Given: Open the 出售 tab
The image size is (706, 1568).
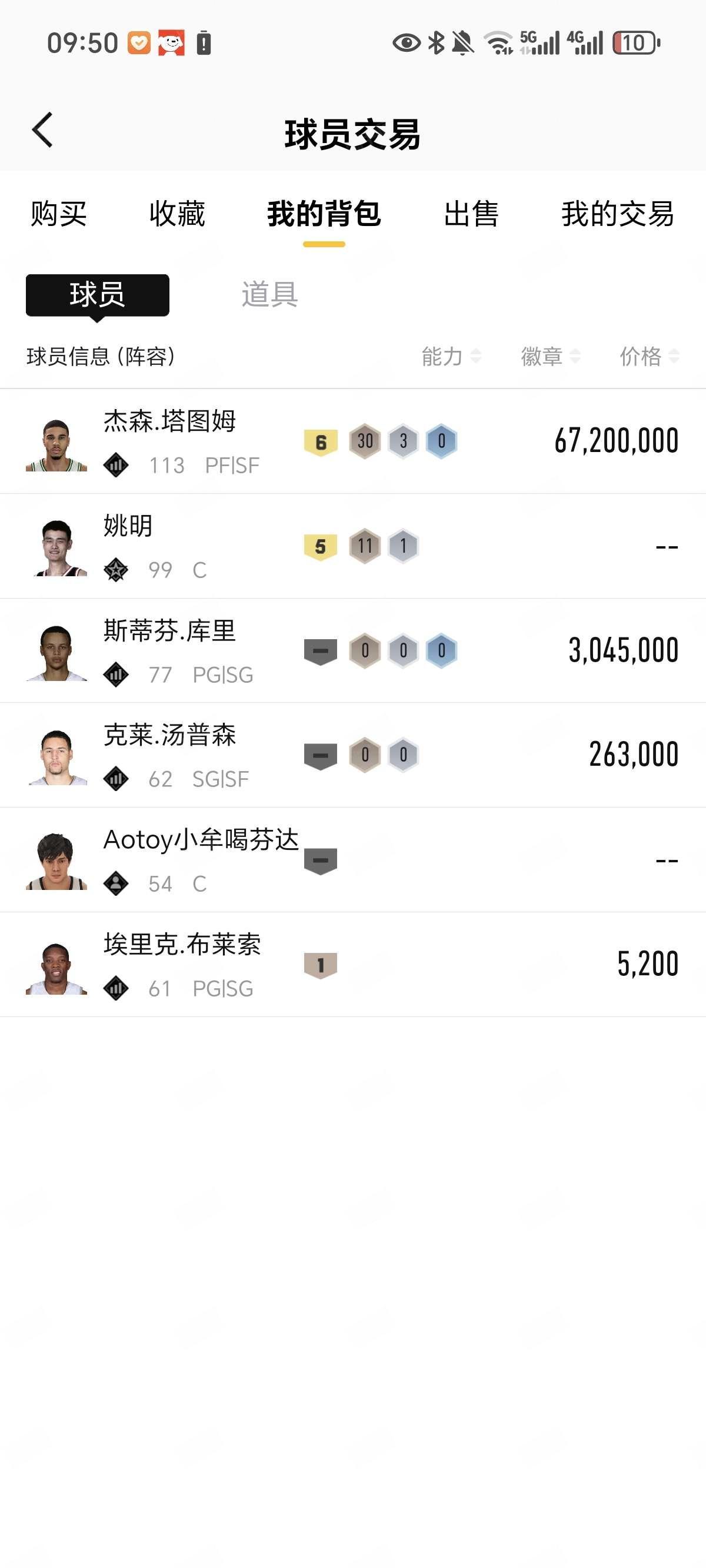Looking at the screenshot, I should (471, 214).
